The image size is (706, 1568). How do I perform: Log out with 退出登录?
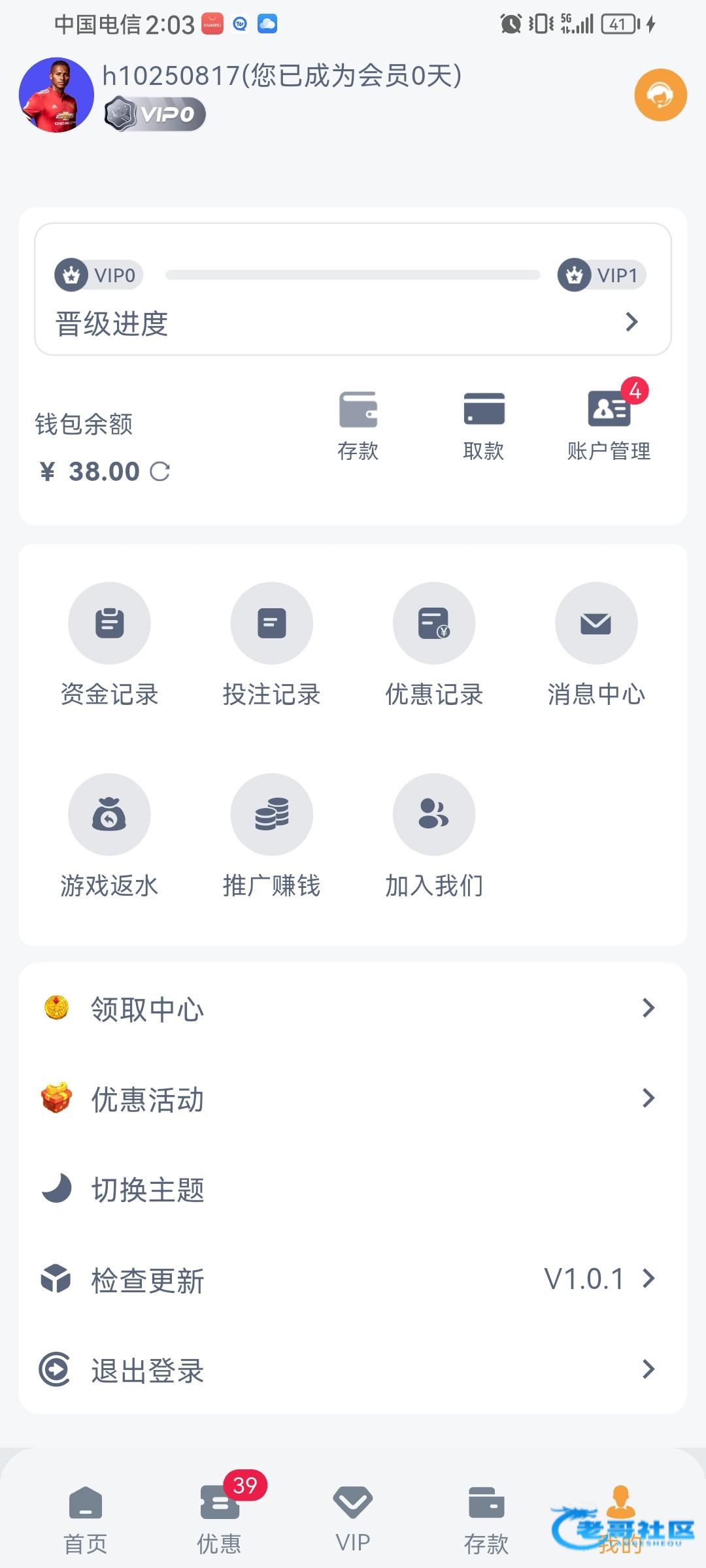tap(353, 1369)
